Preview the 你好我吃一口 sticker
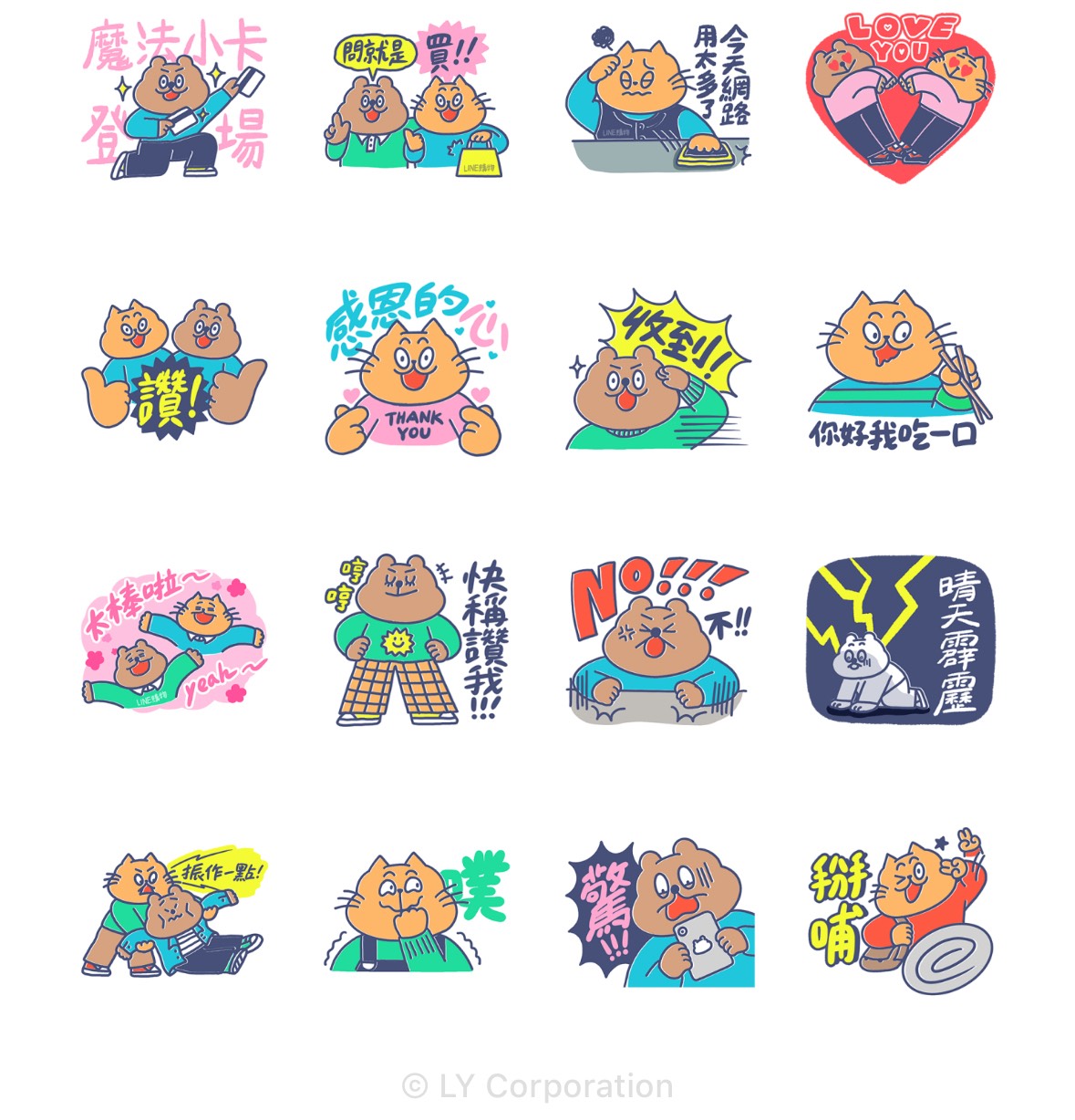Screen dimensions: 1075x1120 click(x=900, y=369)
